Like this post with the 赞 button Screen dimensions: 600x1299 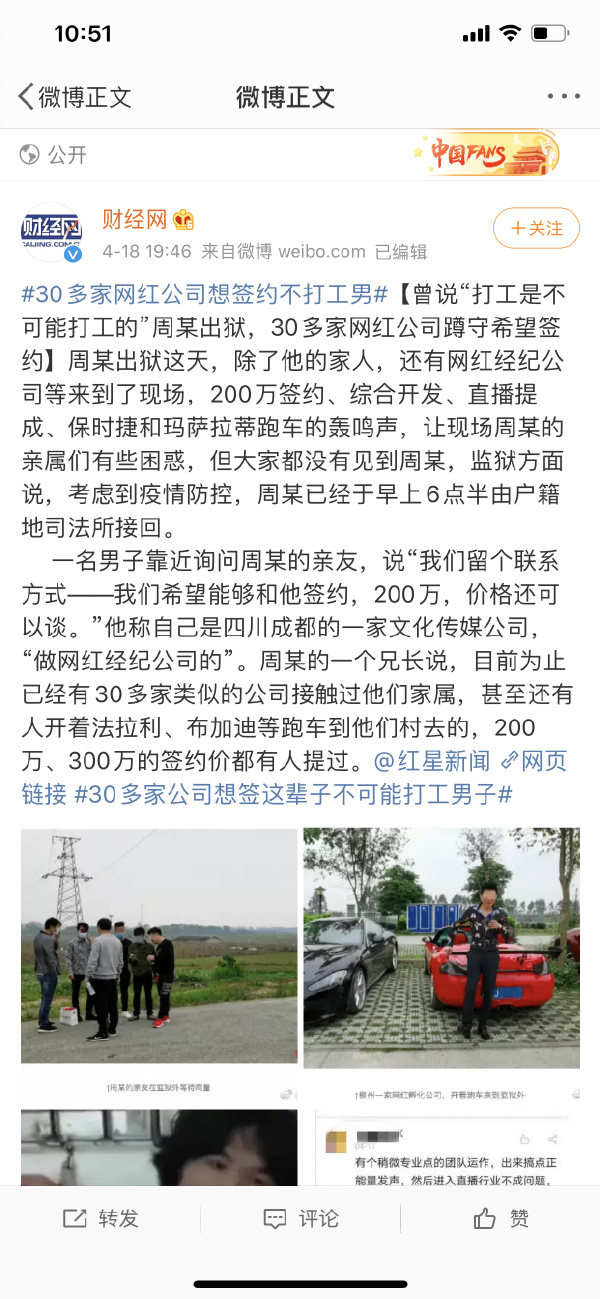[501, 1218]
